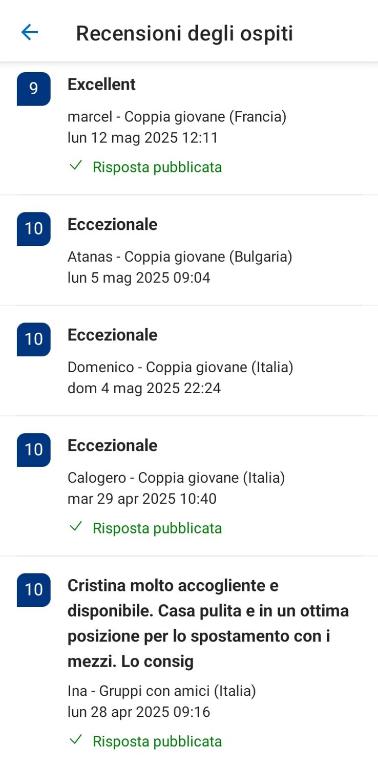Open the review from Atanas

click(x=189, y=250)
